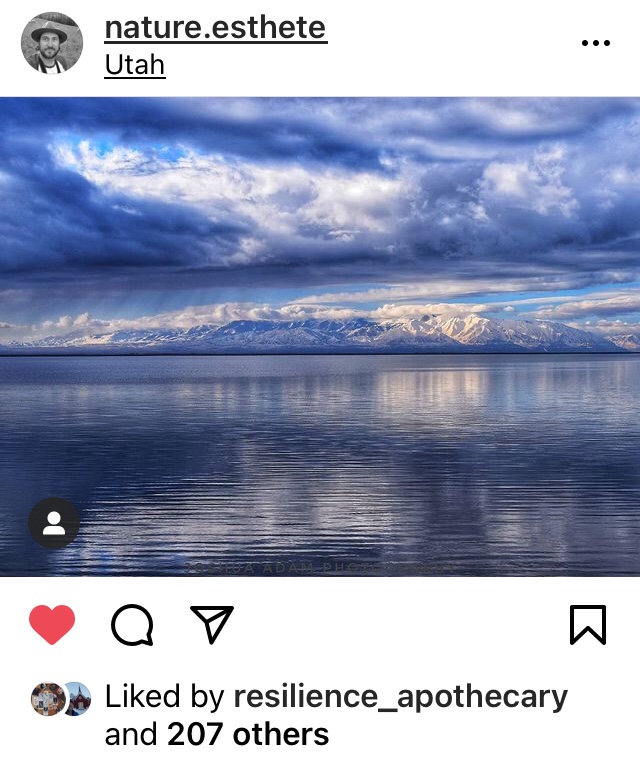
Task: Open the nature.esthete username link
Action: pyautogui.click(x=215, y=28)
